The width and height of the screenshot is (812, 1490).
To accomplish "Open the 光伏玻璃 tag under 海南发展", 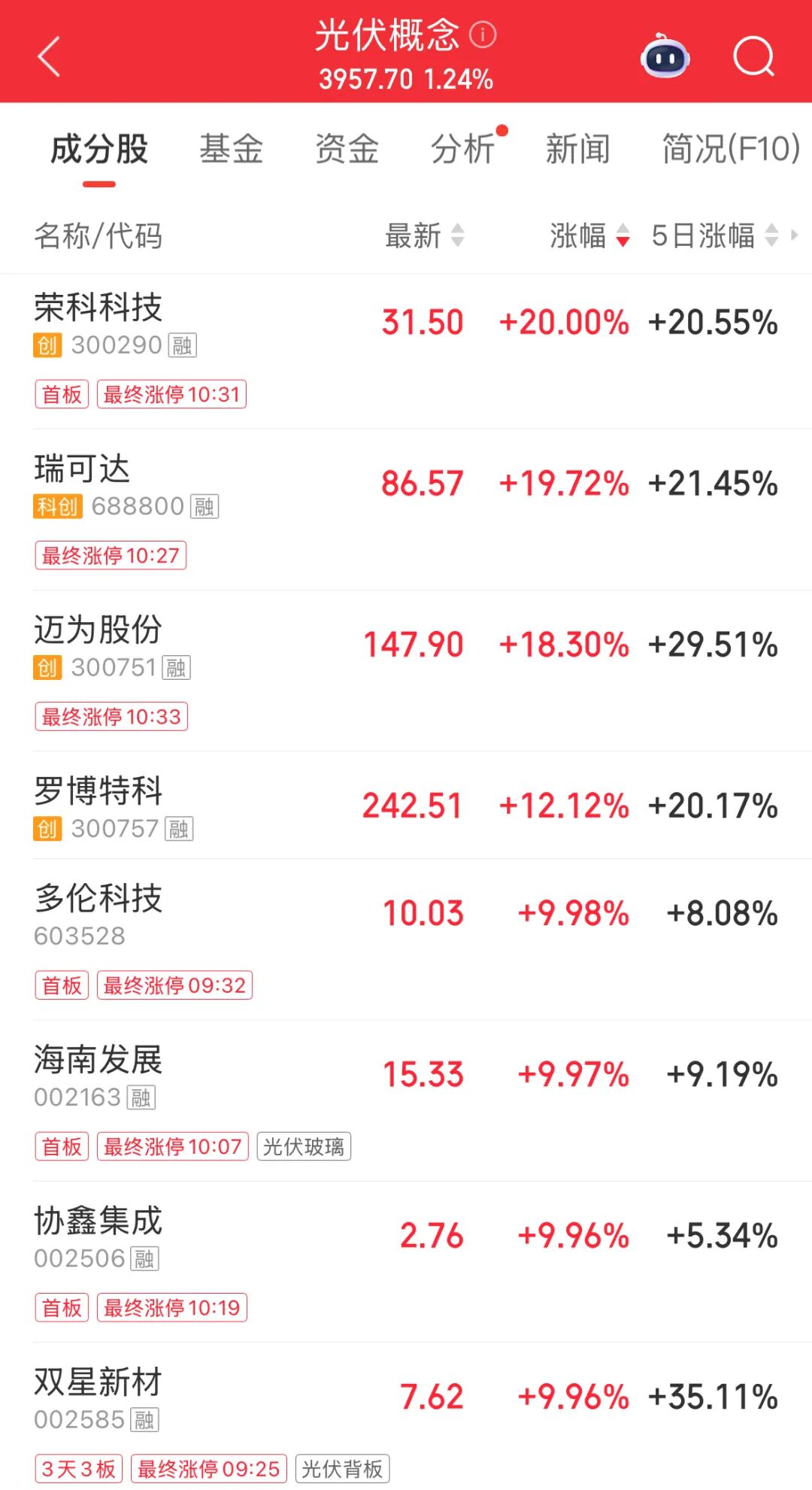I will tap(304, 1146).
